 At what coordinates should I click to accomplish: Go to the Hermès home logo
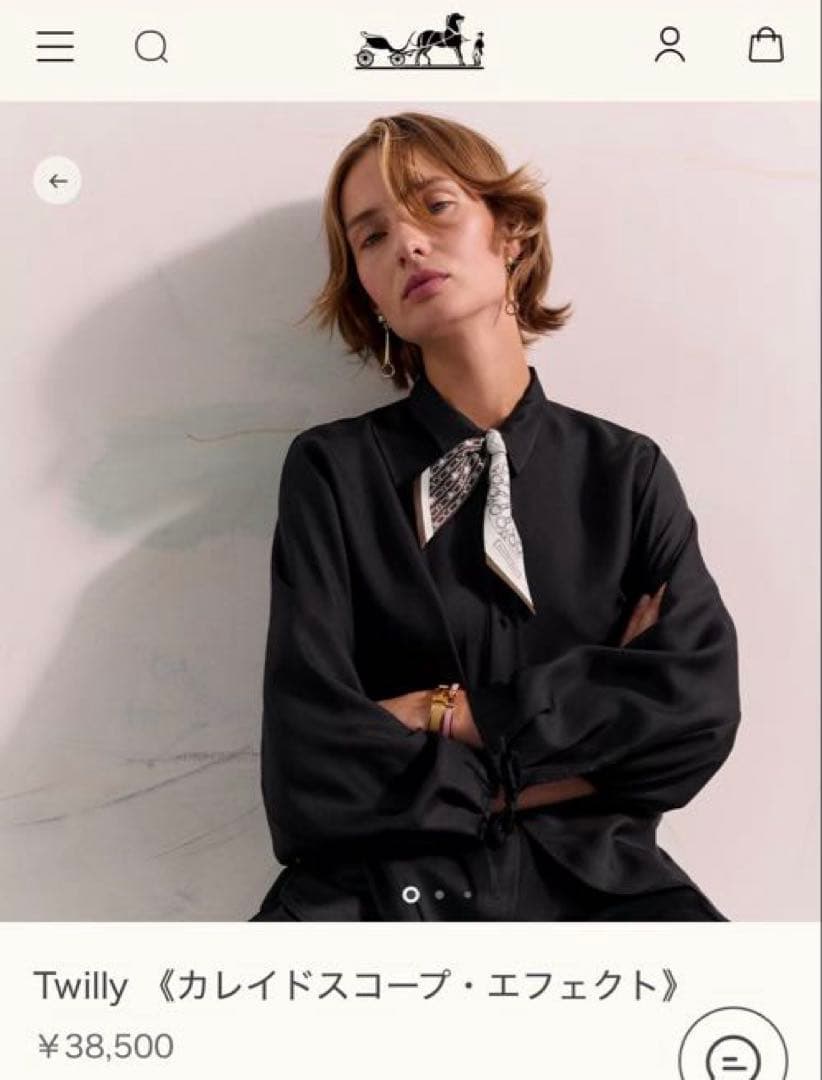coord(420,42)
